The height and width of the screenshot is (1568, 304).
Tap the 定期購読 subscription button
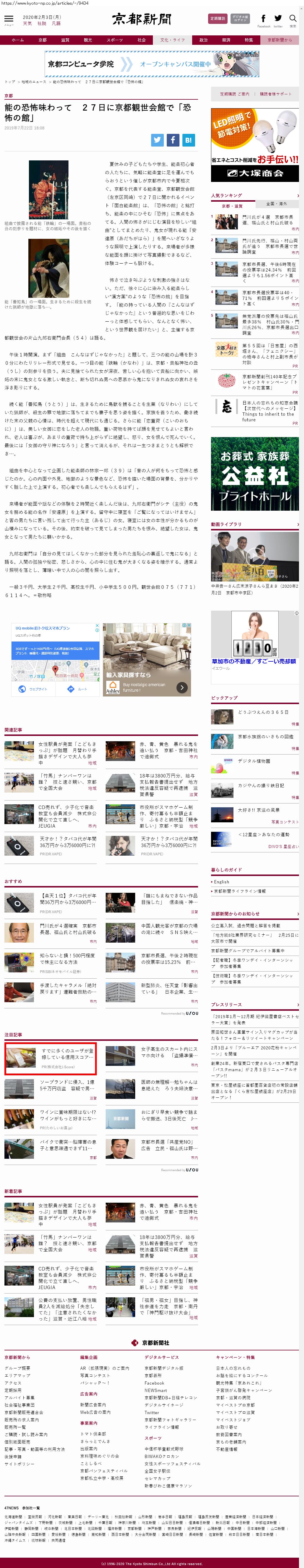click(x=217, y=19)
